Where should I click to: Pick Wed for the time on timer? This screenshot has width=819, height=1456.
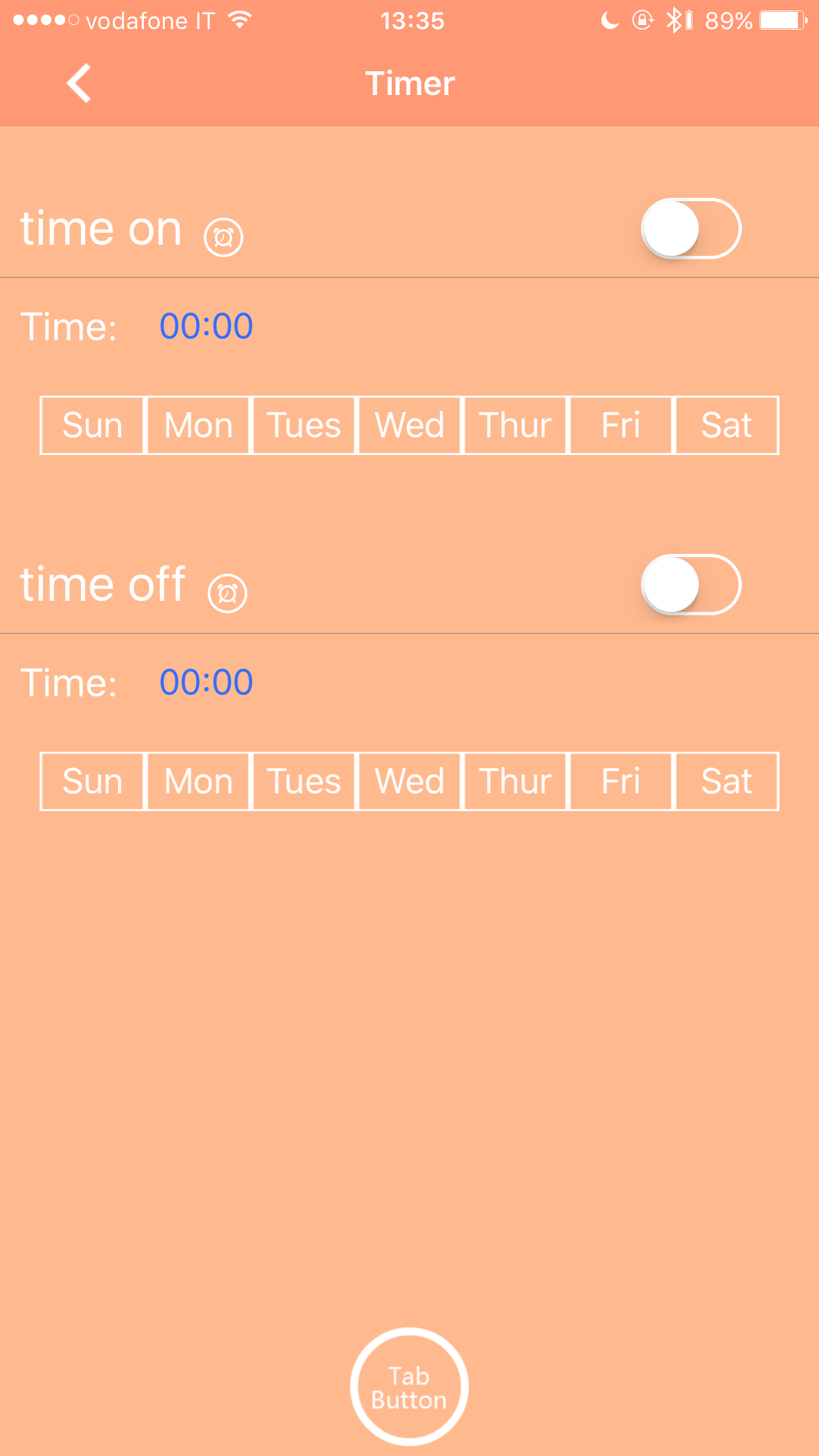[409, 425]
